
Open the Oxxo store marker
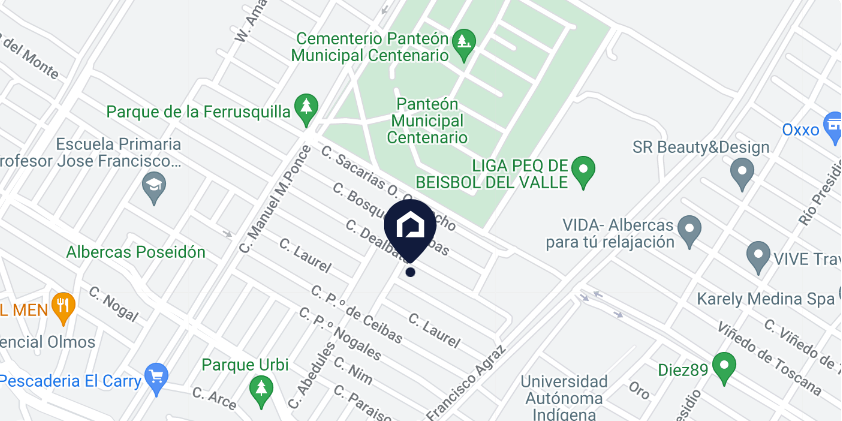tap(833, 128)
